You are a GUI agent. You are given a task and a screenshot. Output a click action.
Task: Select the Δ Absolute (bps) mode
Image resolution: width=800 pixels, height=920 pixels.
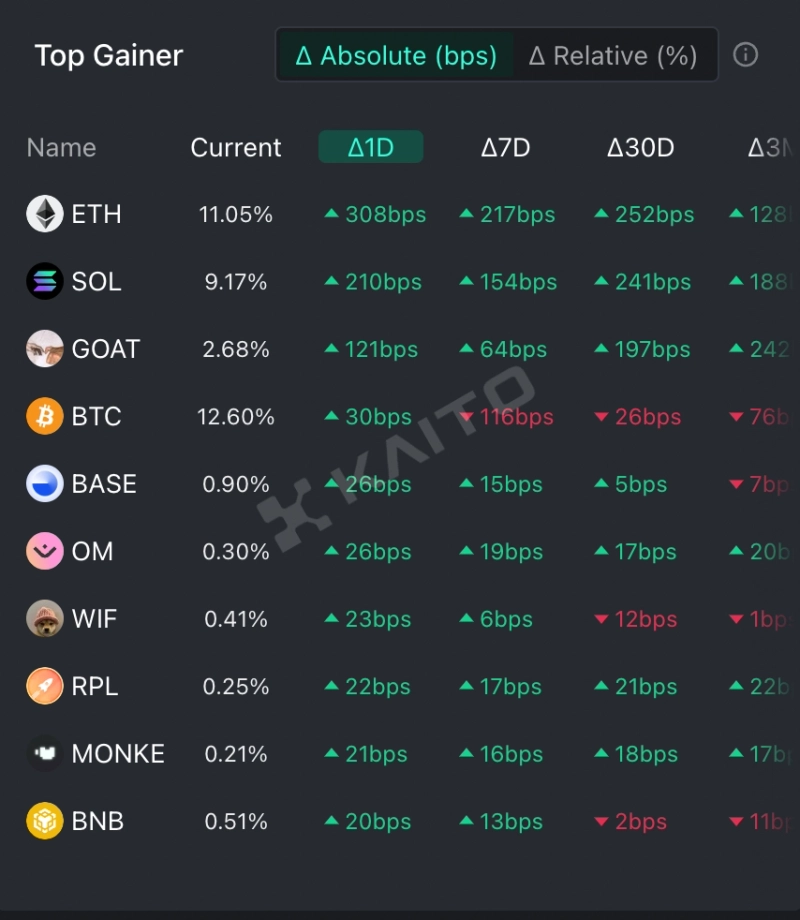coord(396,56)
